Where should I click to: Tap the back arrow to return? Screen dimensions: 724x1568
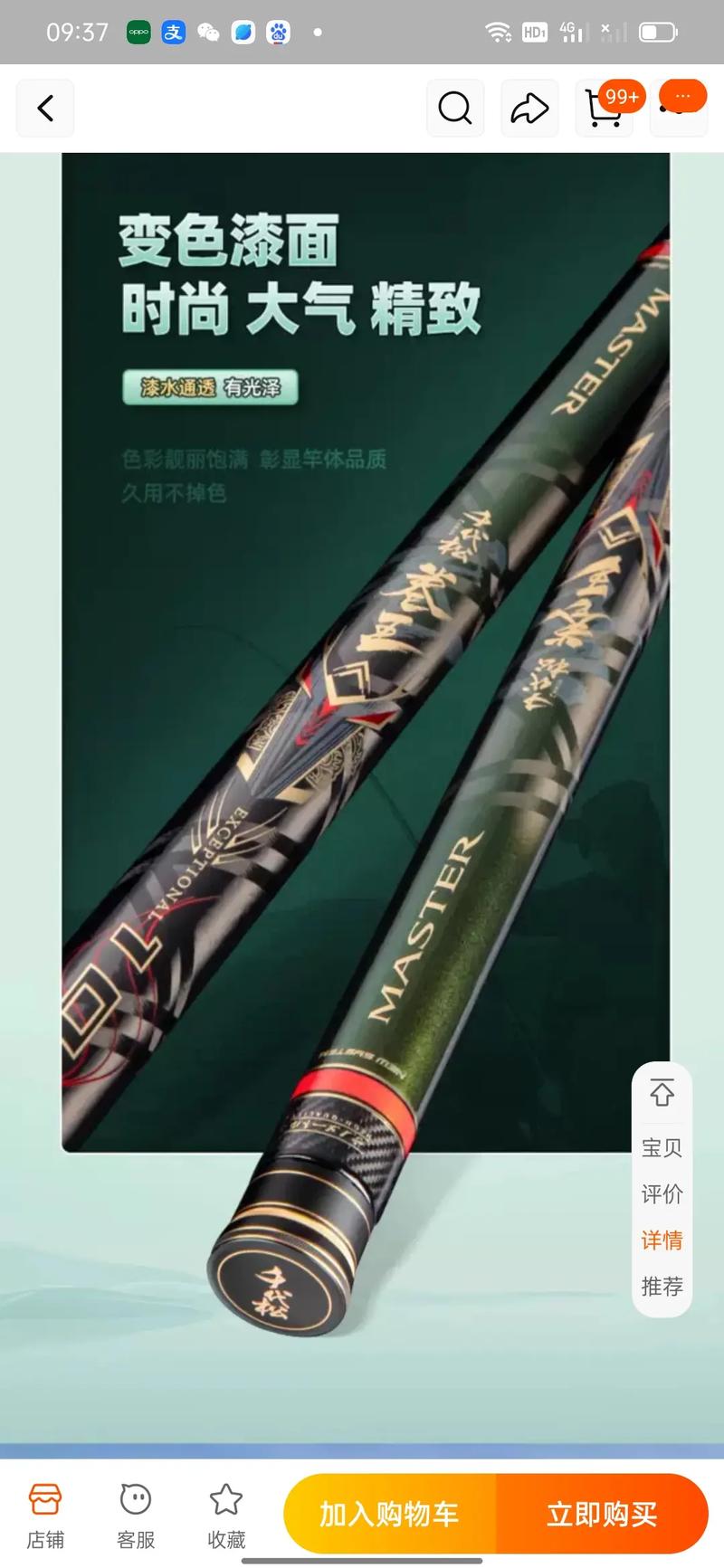point(45,108)
